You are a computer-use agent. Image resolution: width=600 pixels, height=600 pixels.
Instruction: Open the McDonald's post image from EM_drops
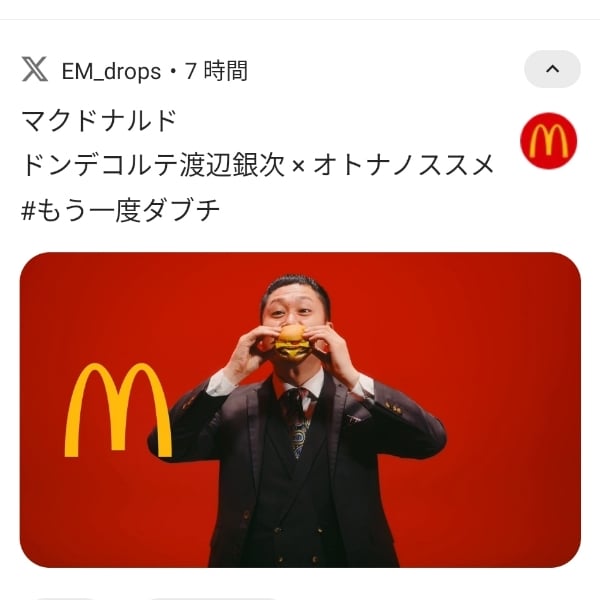pyautogui.click(x=300, y=410)
